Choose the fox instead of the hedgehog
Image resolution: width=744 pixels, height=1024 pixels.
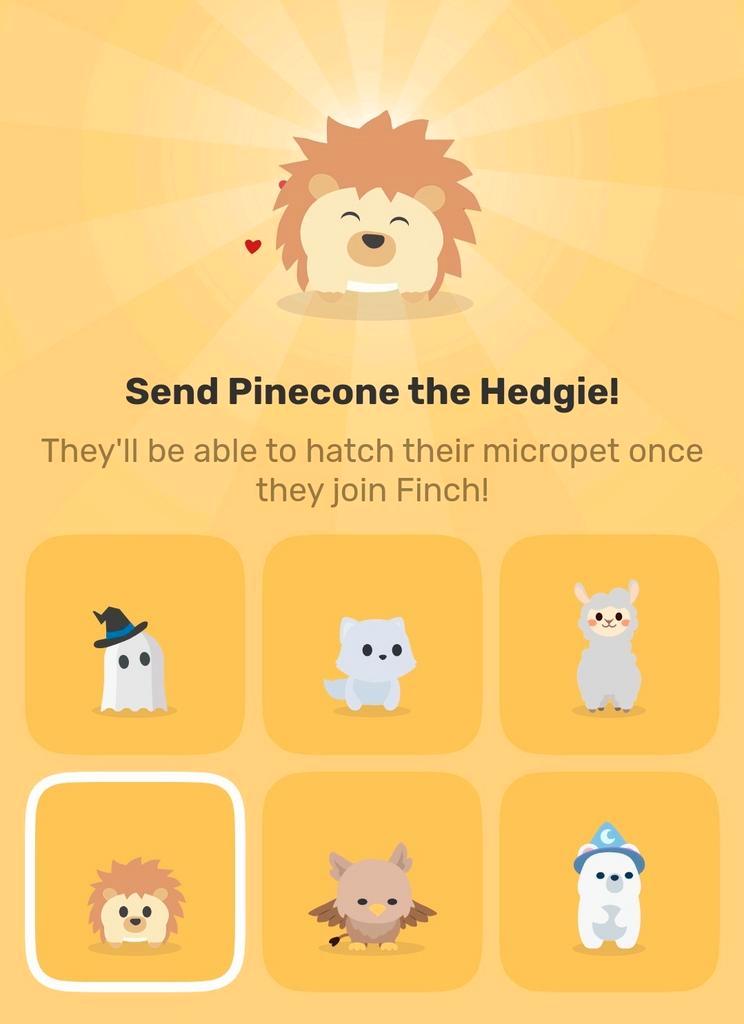(x=372, y=645)
